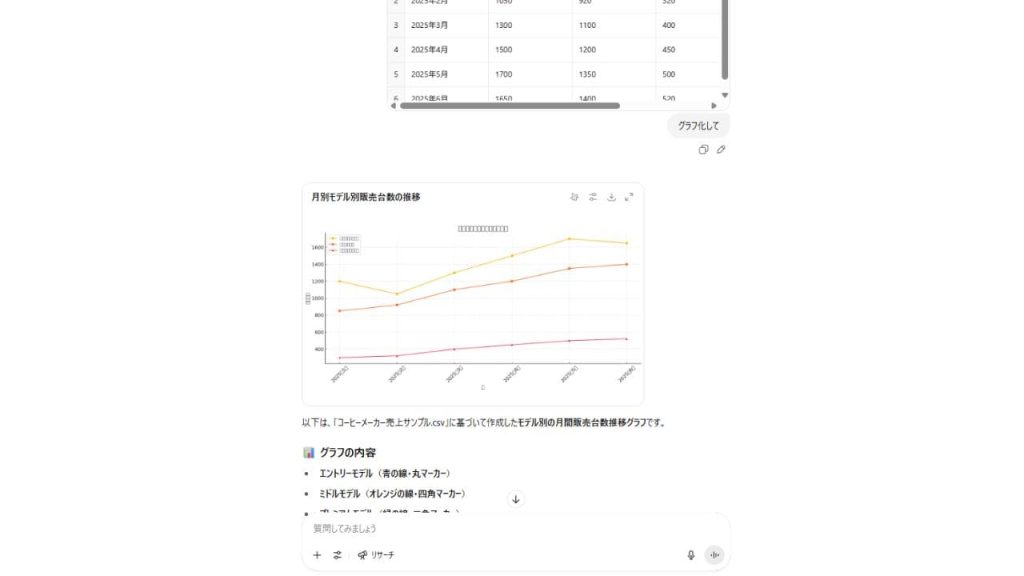The width and height of the screenshot is (1024, 576).
Task: Expand the chart to full screen
Action: click(629, 197)
